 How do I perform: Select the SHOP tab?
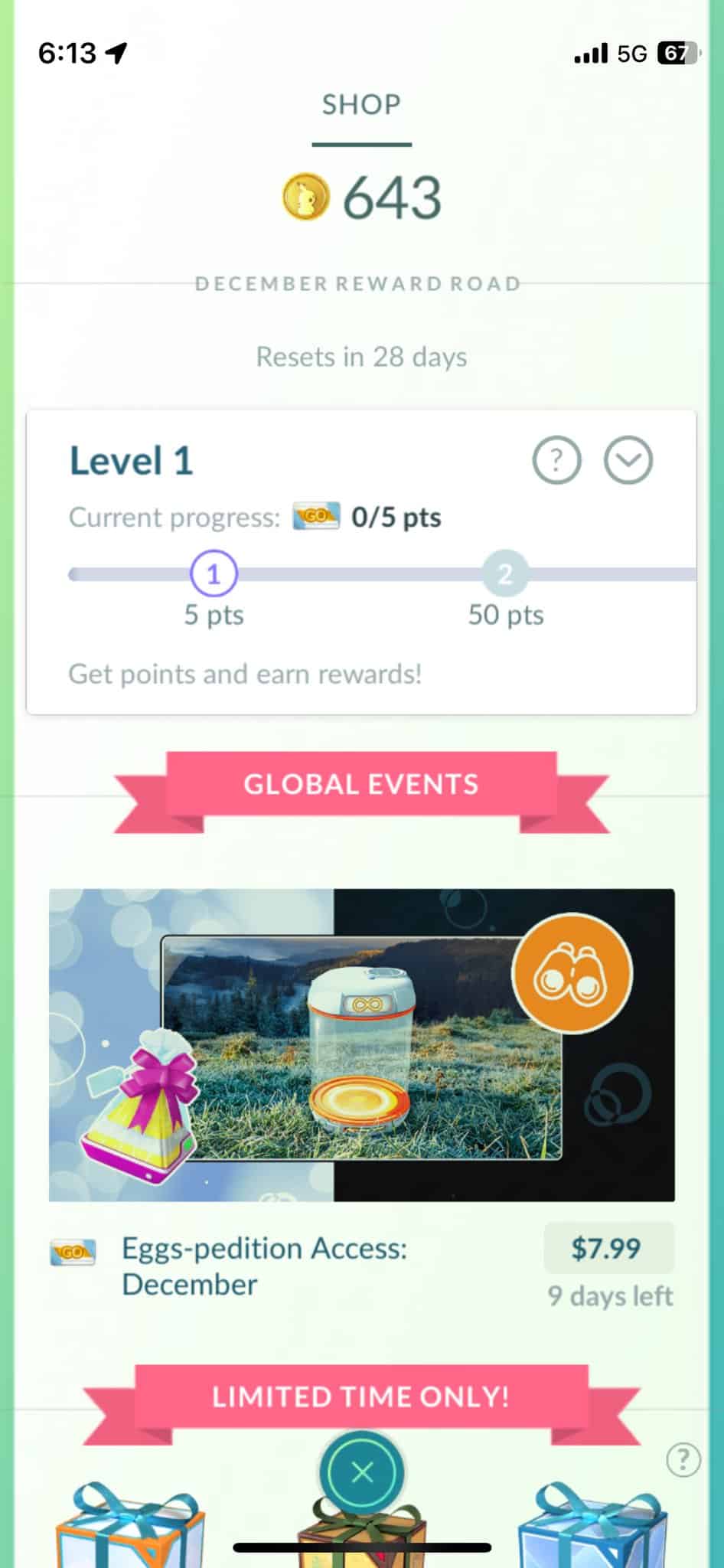coord(361,105)
